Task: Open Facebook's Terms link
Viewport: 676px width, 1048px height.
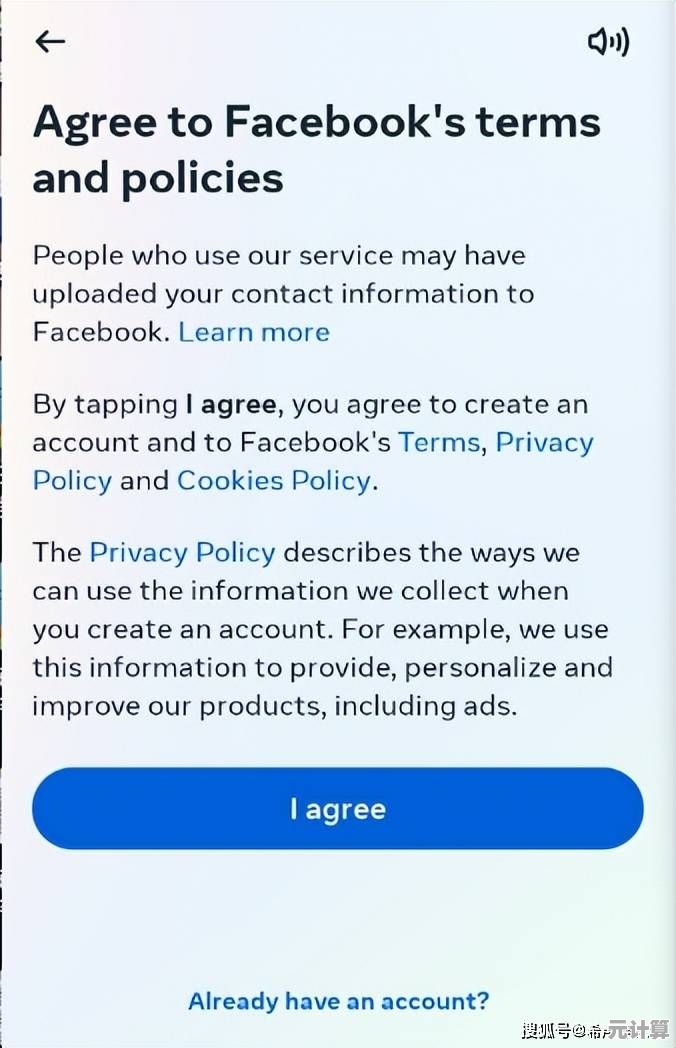Action: [x=441, y=442]
